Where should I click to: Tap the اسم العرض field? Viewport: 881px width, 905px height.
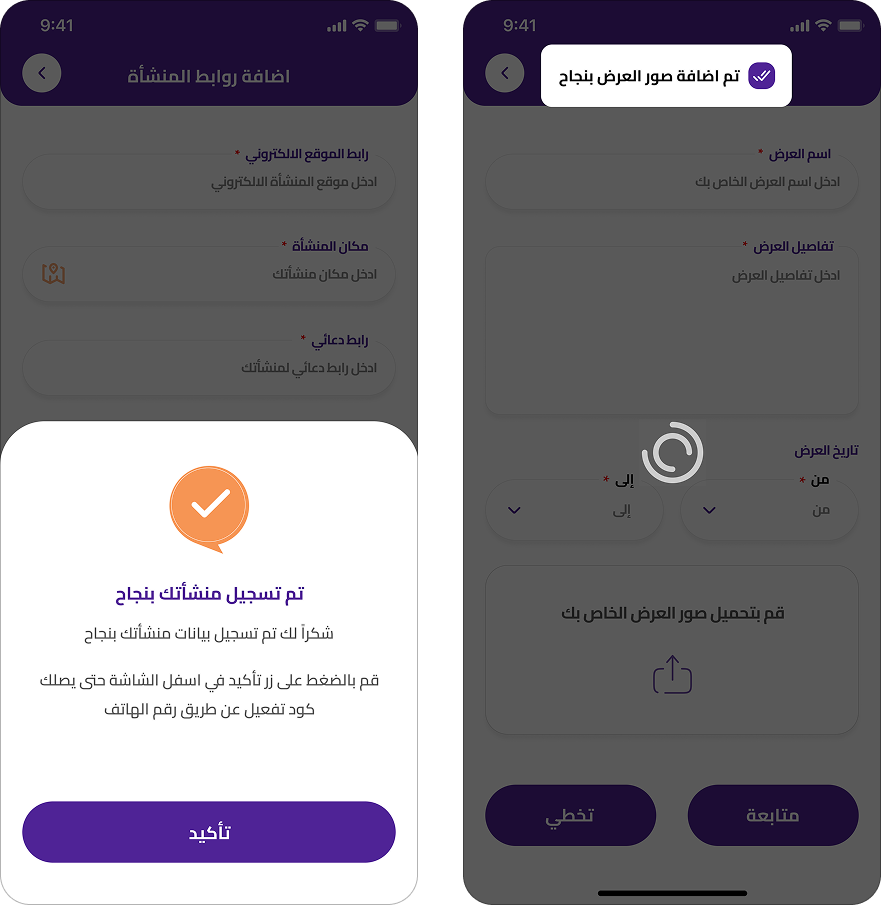point(672,183)
